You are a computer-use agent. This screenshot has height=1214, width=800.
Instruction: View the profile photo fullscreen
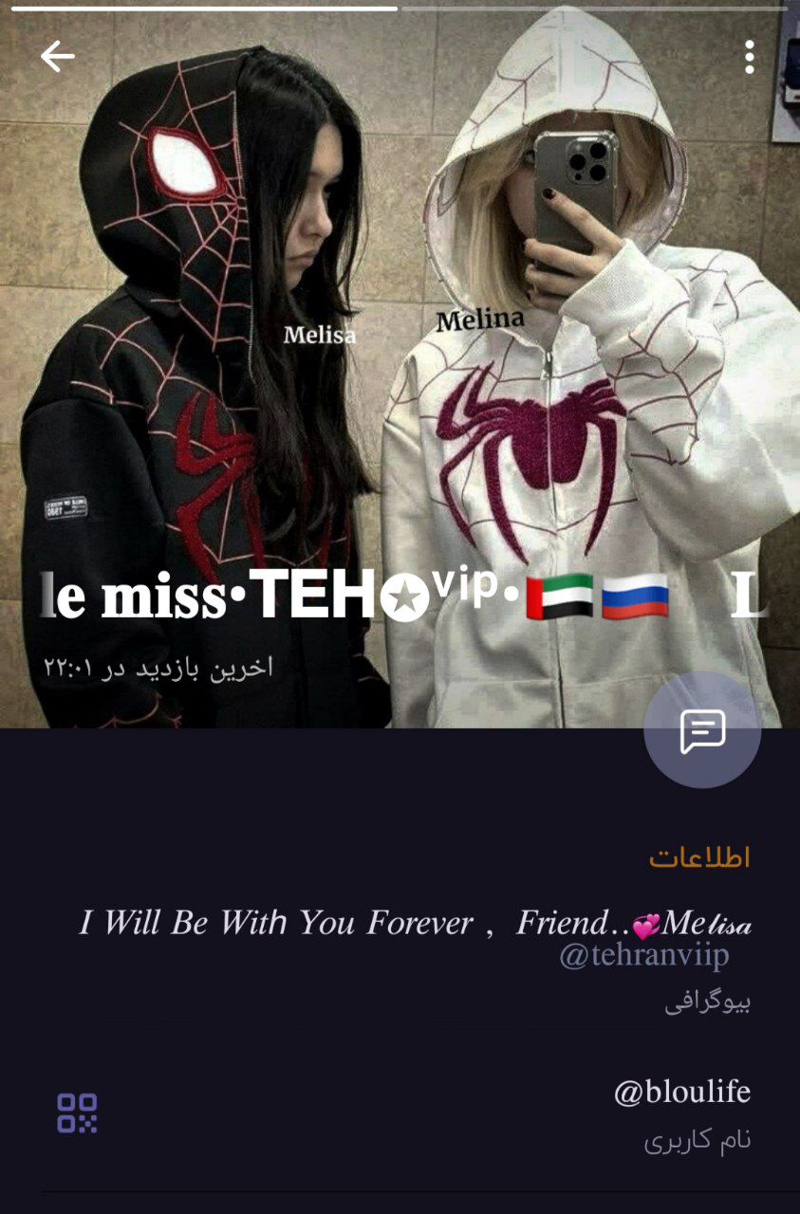(400, 350)
